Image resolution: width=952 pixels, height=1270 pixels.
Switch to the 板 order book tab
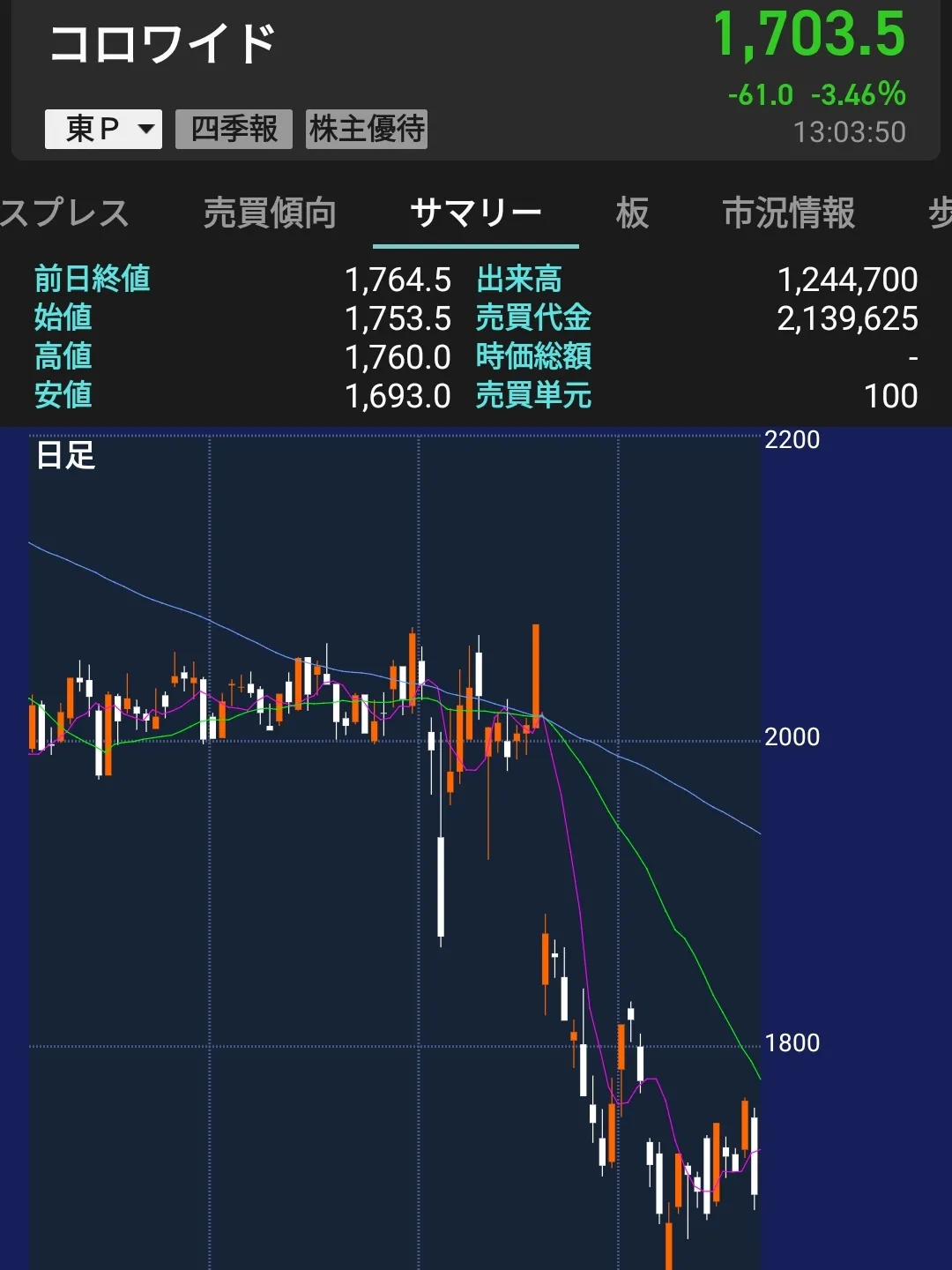(x=632, y=213)
